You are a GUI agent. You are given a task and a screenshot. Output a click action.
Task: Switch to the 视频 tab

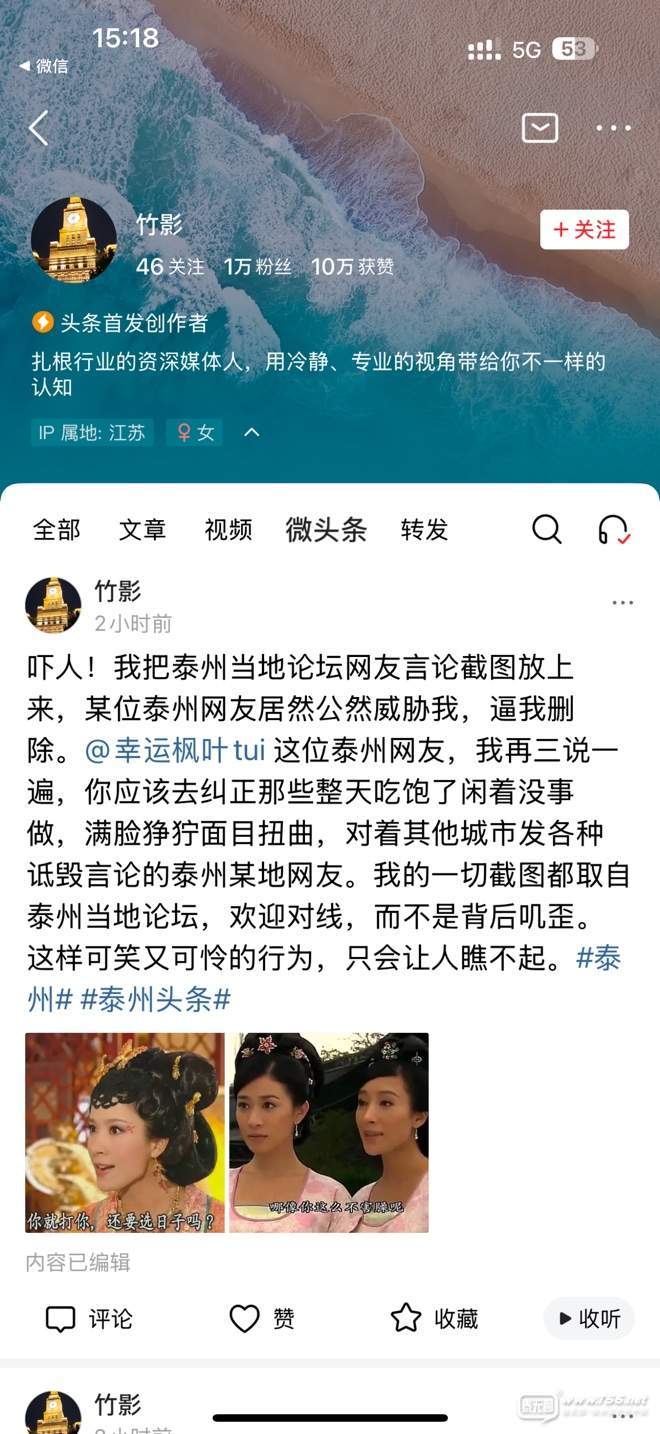228,529
